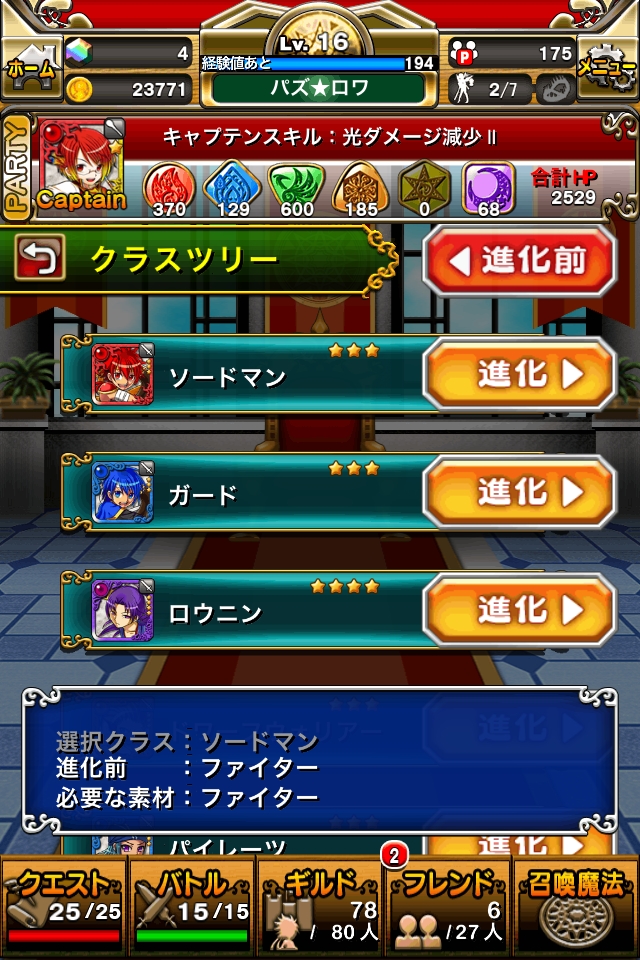Switch to the 召喚魔法 tab
The width and height of the screenshot is (640, 960).
pyautogui.click(x=576, y=906)
